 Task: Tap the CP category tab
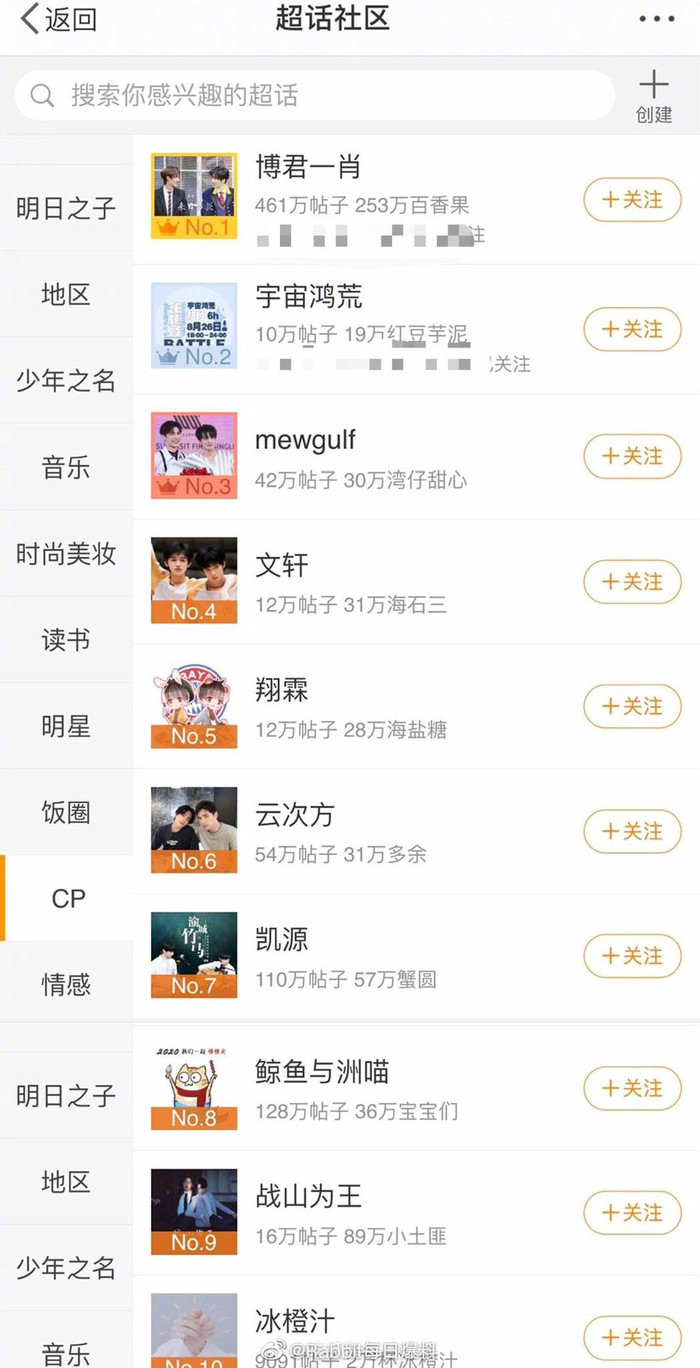[x=68, y=898]
